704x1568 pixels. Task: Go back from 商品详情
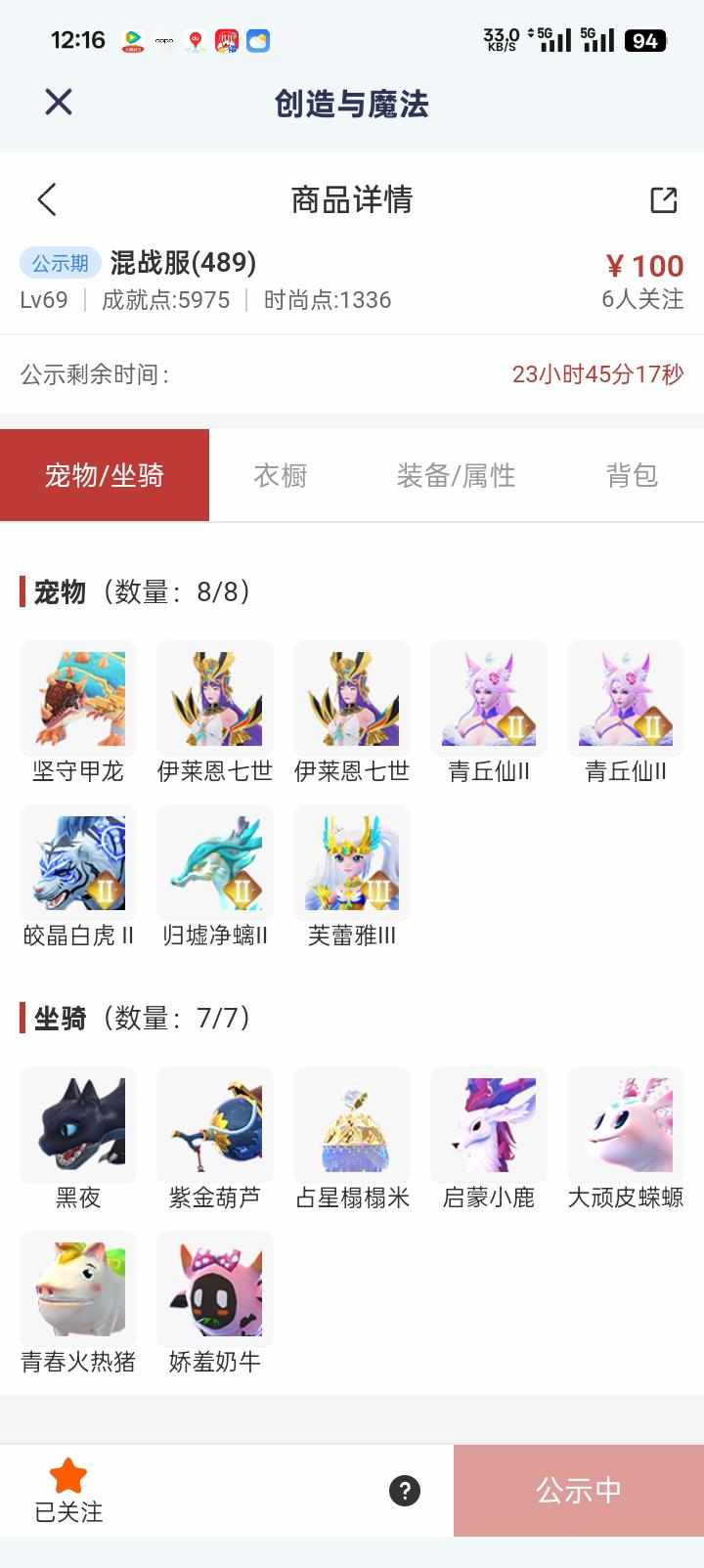point(47,199)
